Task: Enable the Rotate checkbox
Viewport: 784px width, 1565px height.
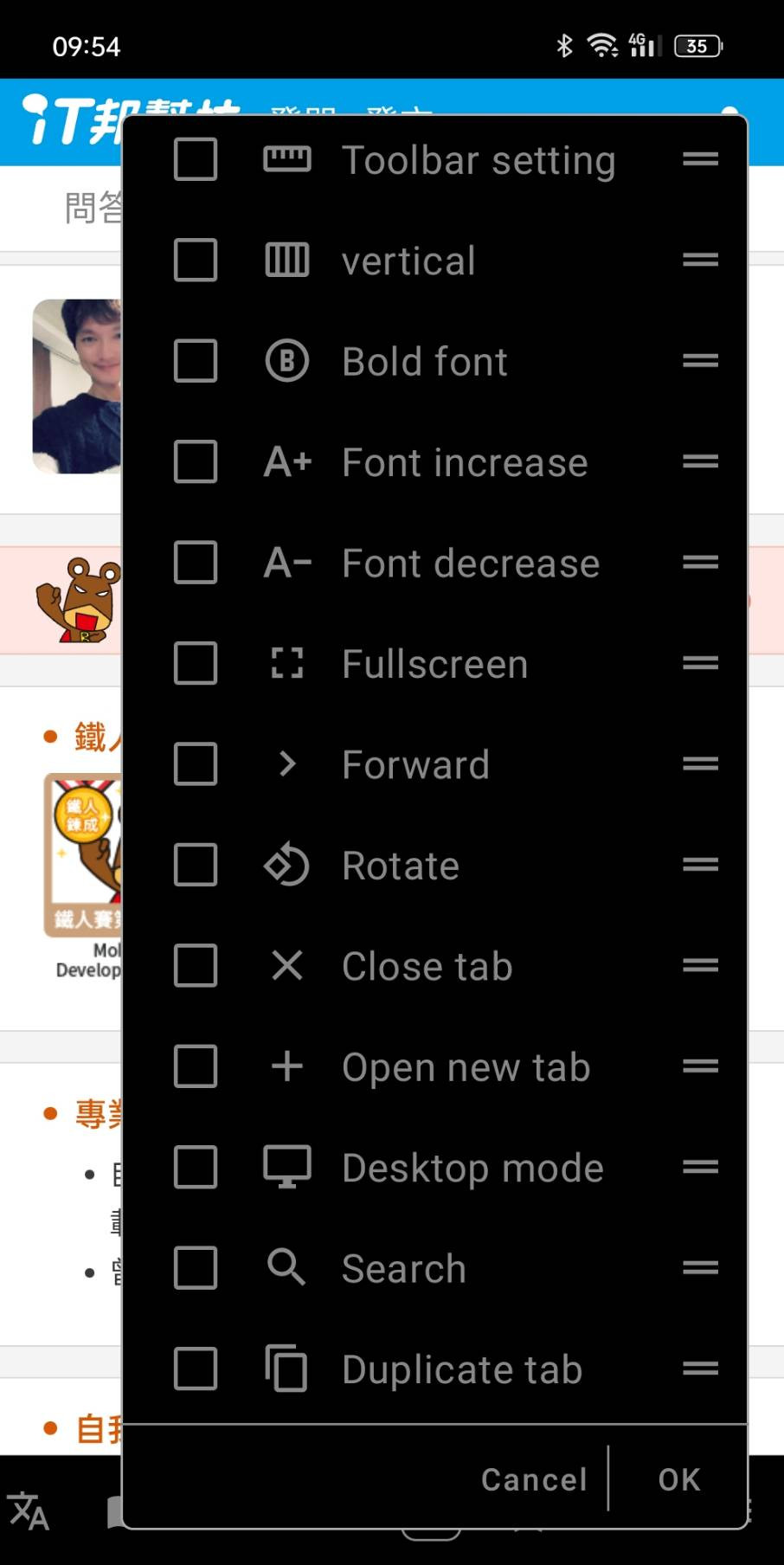Action: click(x=196, y=865)
